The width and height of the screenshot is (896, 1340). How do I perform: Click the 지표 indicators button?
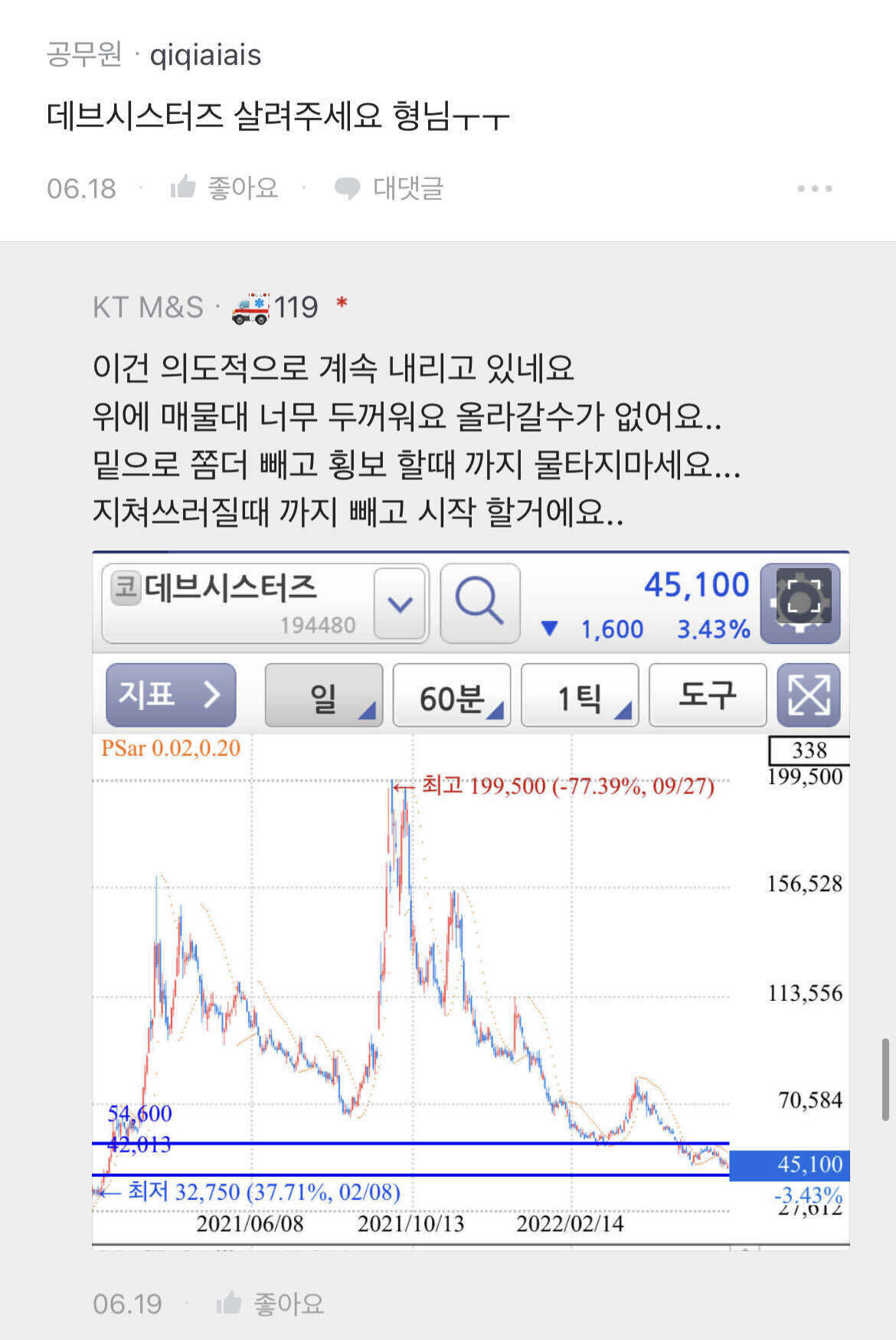click(168, 697)
